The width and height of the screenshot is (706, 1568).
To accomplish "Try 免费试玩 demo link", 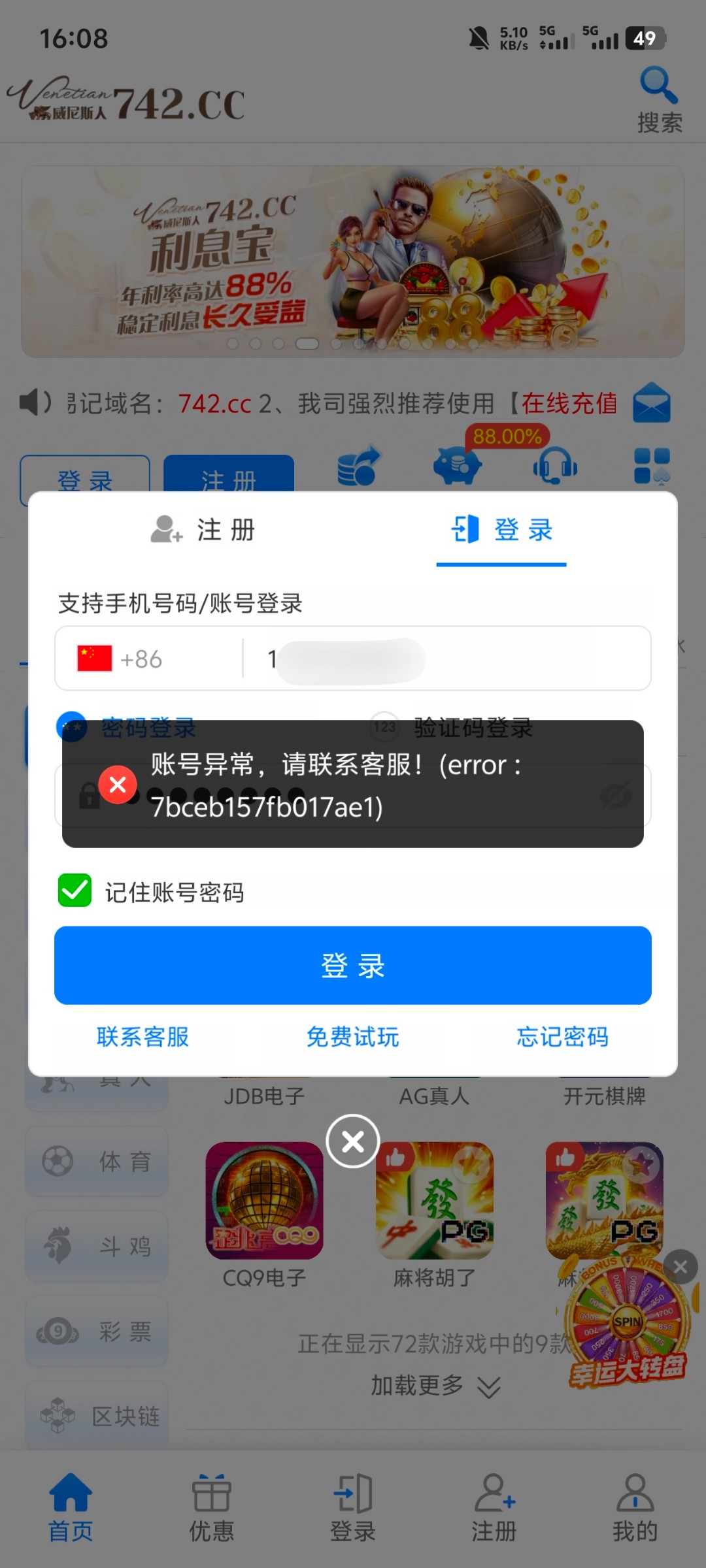I will coord(353,1037).
